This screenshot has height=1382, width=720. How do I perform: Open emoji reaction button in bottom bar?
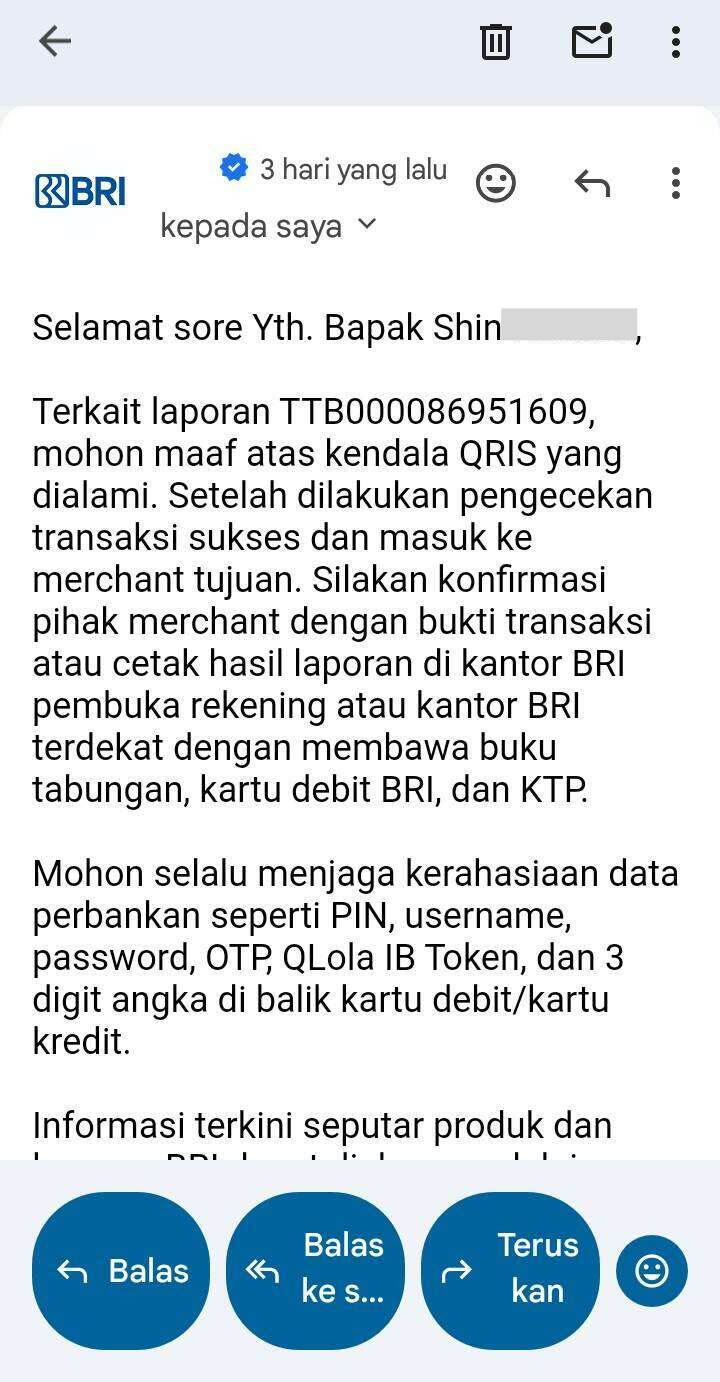point(652,1271)
